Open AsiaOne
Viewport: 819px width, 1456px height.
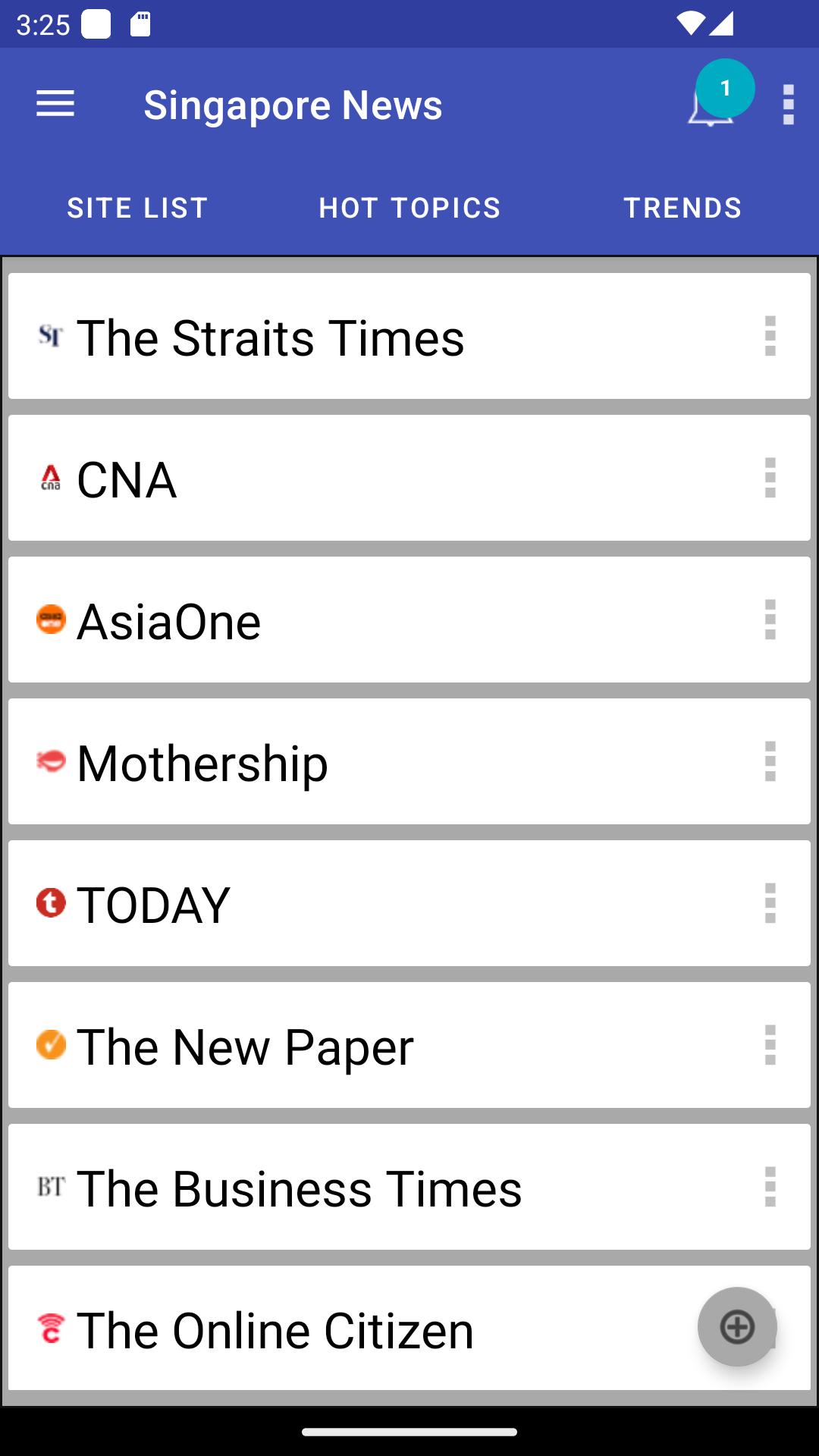pyautogui.click(x=409, y=620)
